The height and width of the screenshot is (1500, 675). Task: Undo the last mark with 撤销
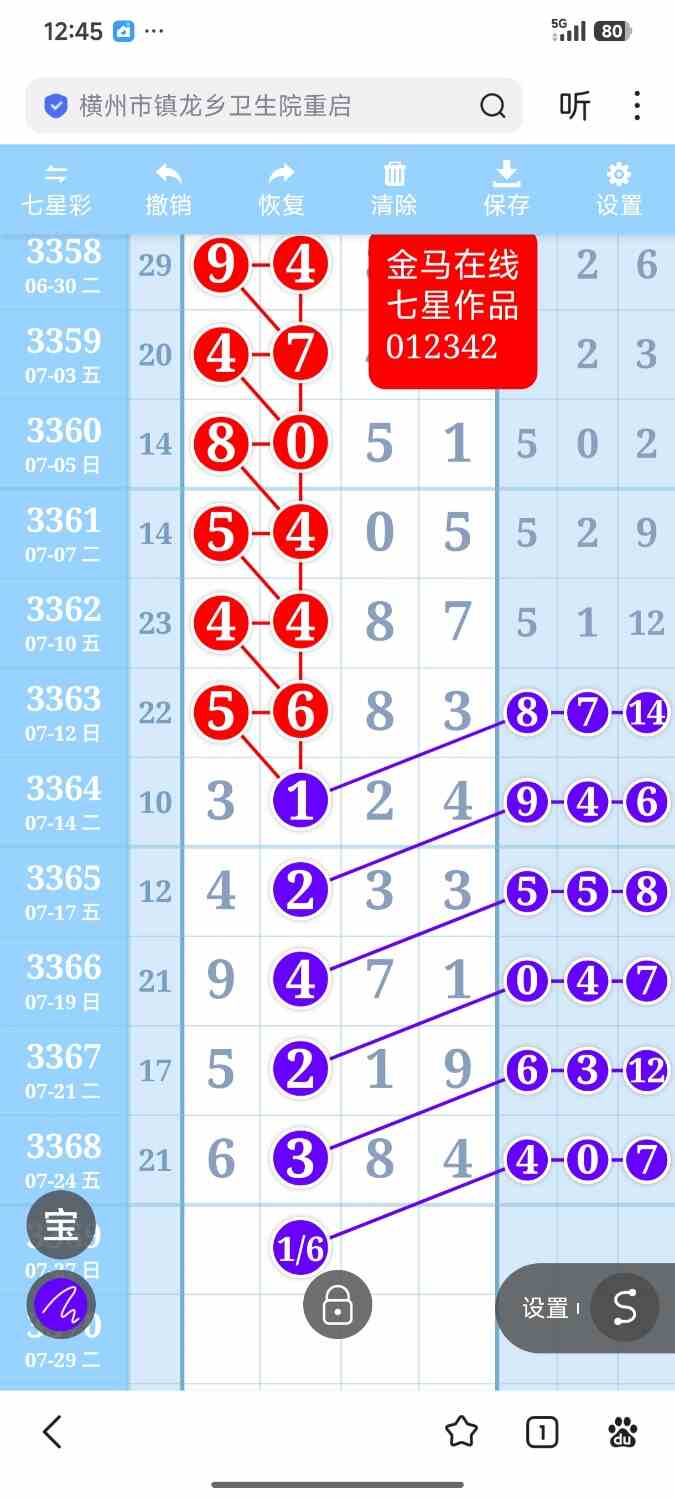coord(168,190)
